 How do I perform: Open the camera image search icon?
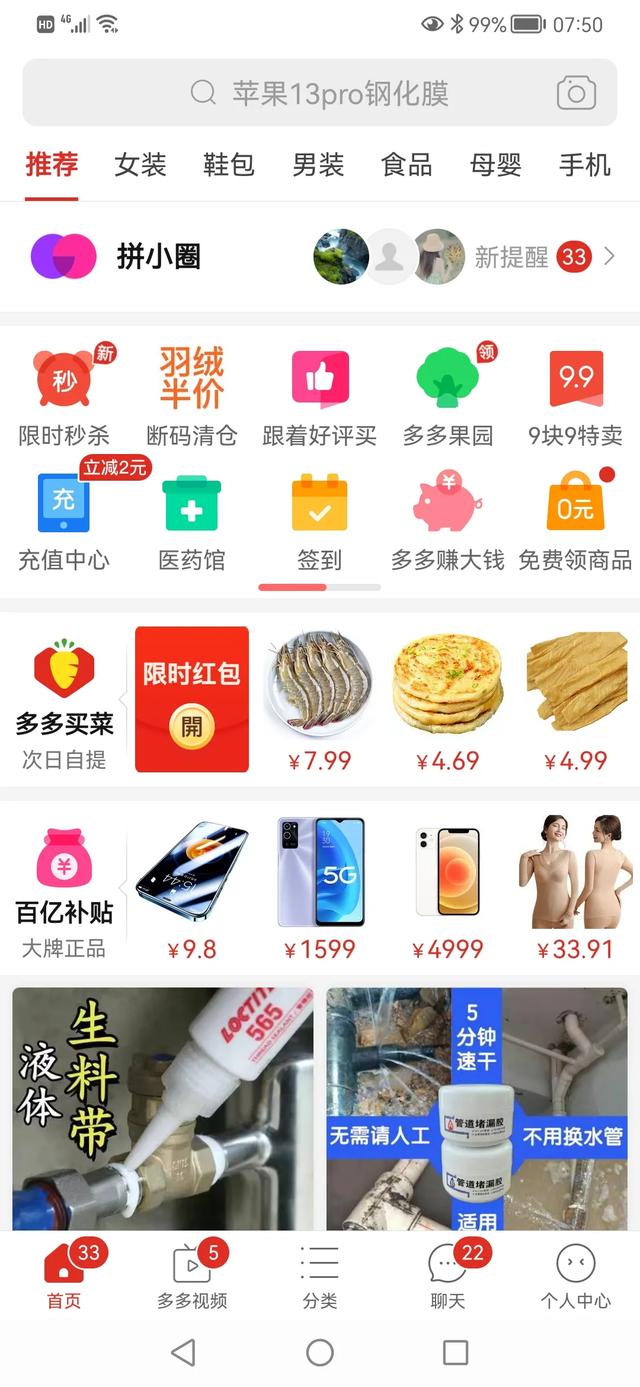(x=576, y=93)
